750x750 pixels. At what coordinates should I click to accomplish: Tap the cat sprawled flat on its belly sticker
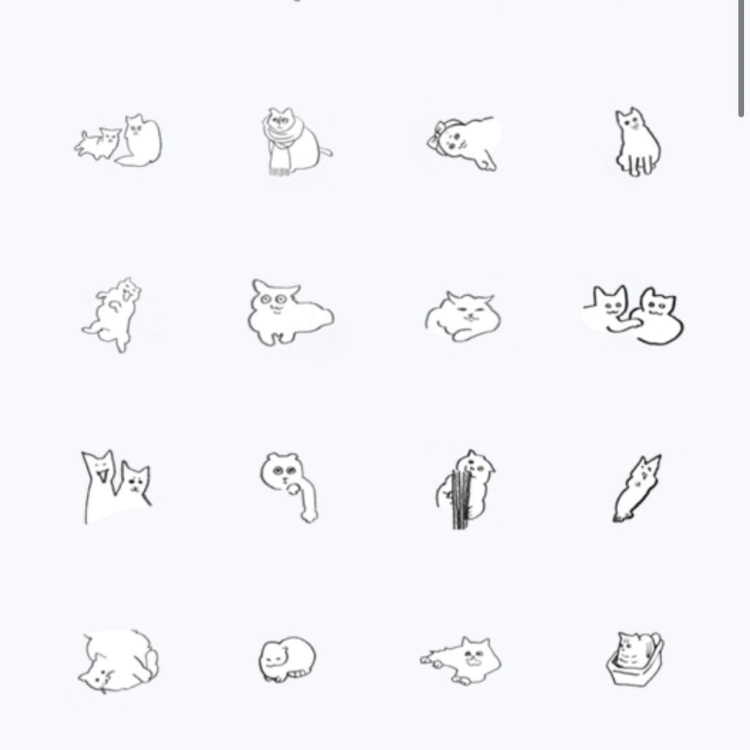coord(463,660)
